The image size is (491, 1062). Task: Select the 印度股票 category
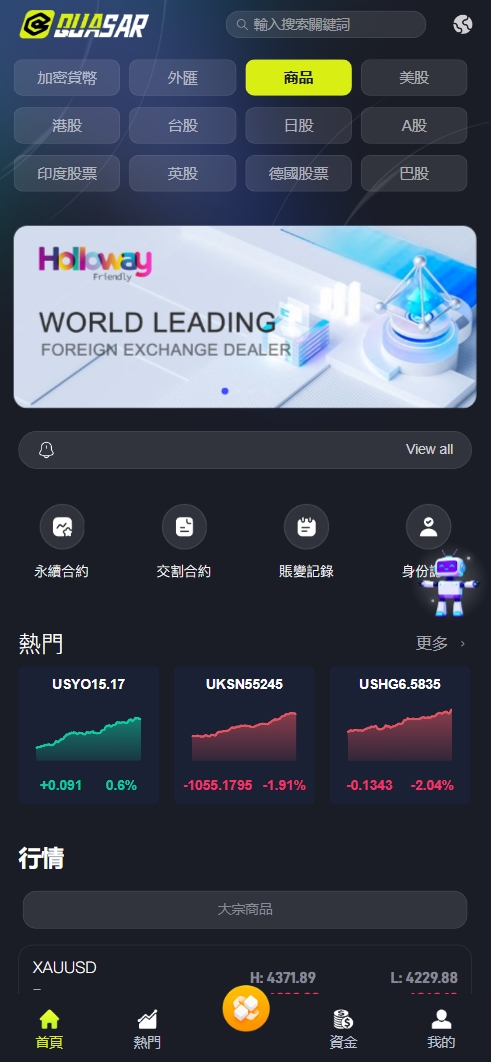pyautogui.click(x=67, y=173)
